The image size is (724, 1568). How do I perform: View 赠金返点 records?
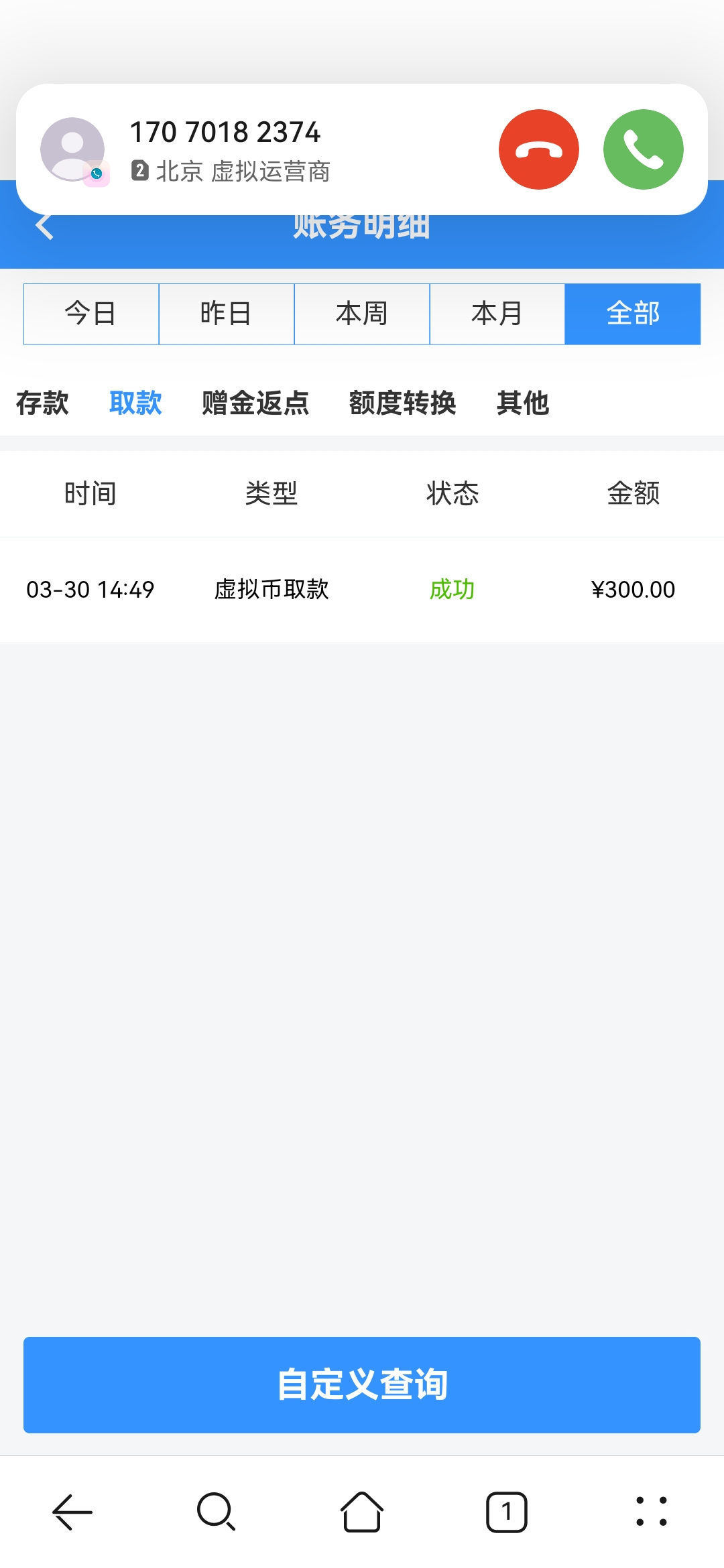[255, 403]
